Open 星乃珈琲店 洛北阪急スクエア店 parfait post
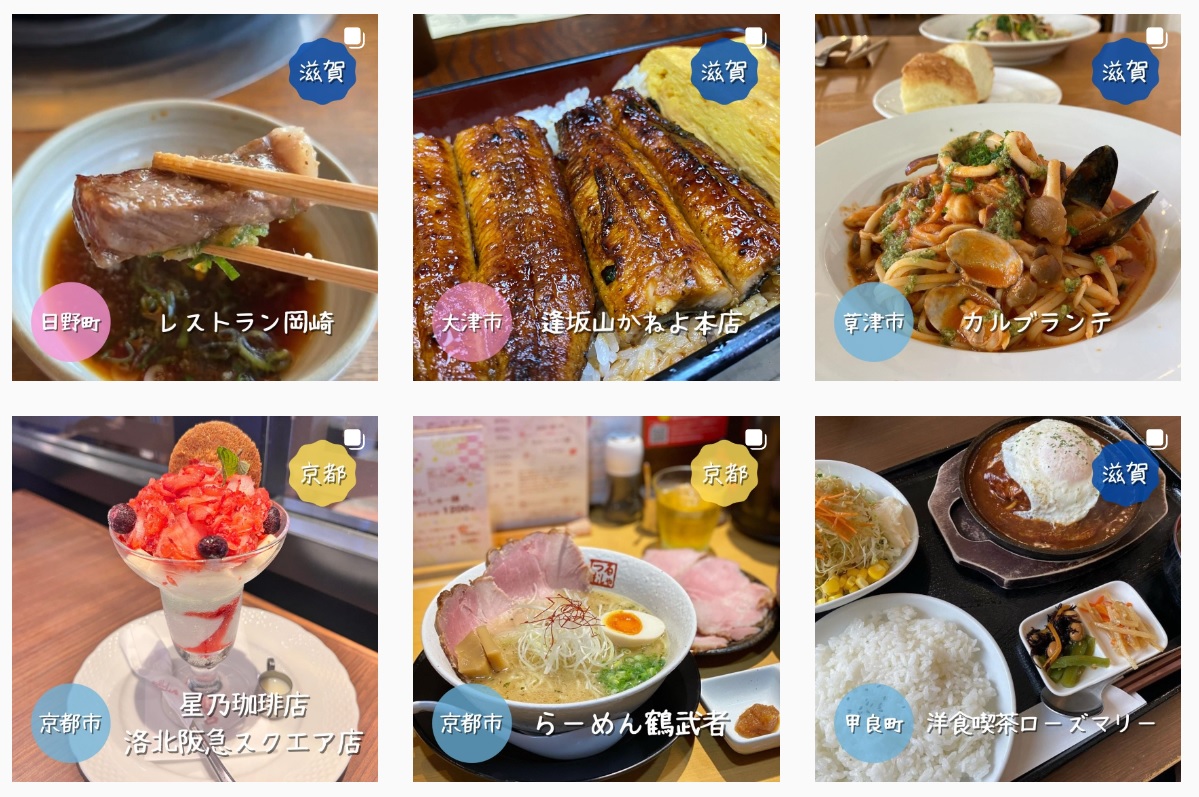This screenshot has width=1199, height=797. [195, 598]
